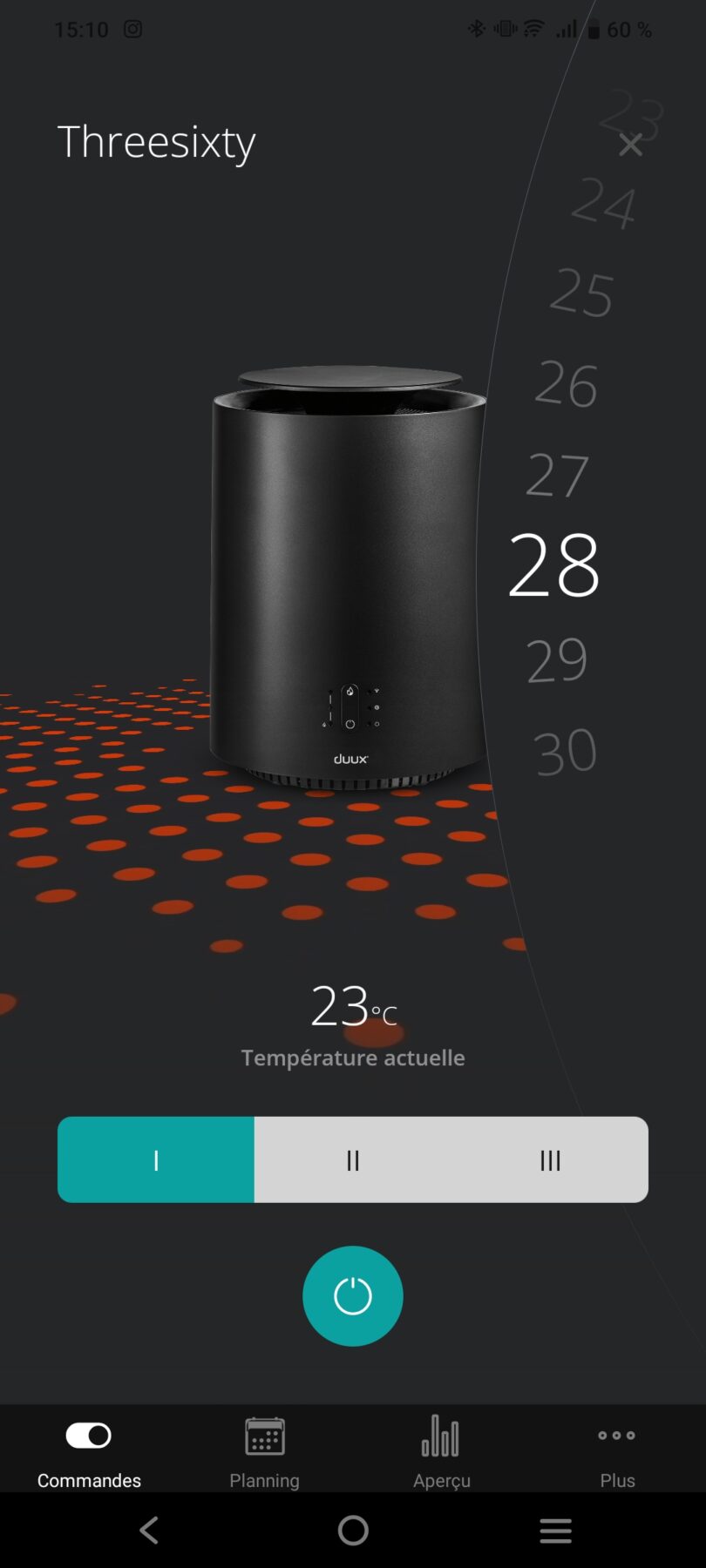The image size is (706, 1568).
Task: Open the Commandes tab
Action: [x=89, y=1452]
